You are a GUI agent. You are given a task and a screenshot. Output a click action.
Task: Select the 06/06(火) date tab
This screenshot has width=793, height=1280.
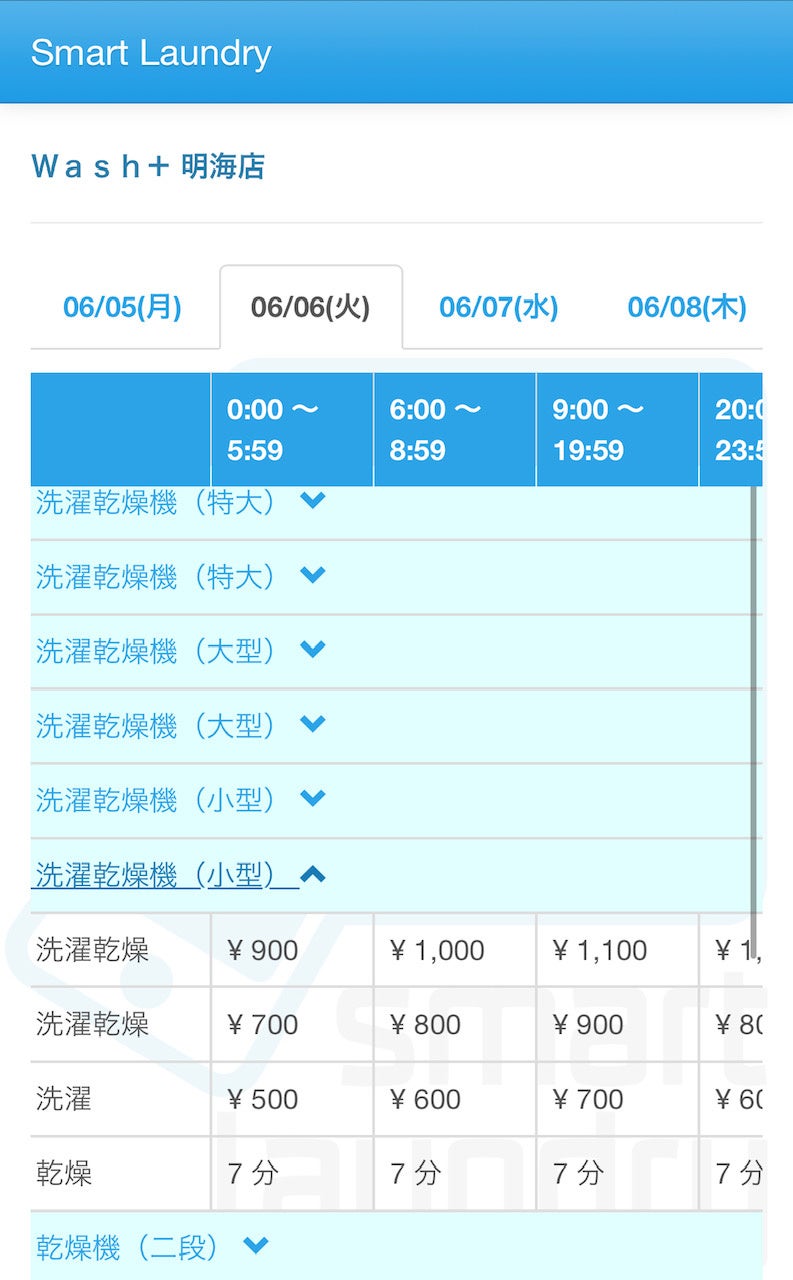(311, 307)
